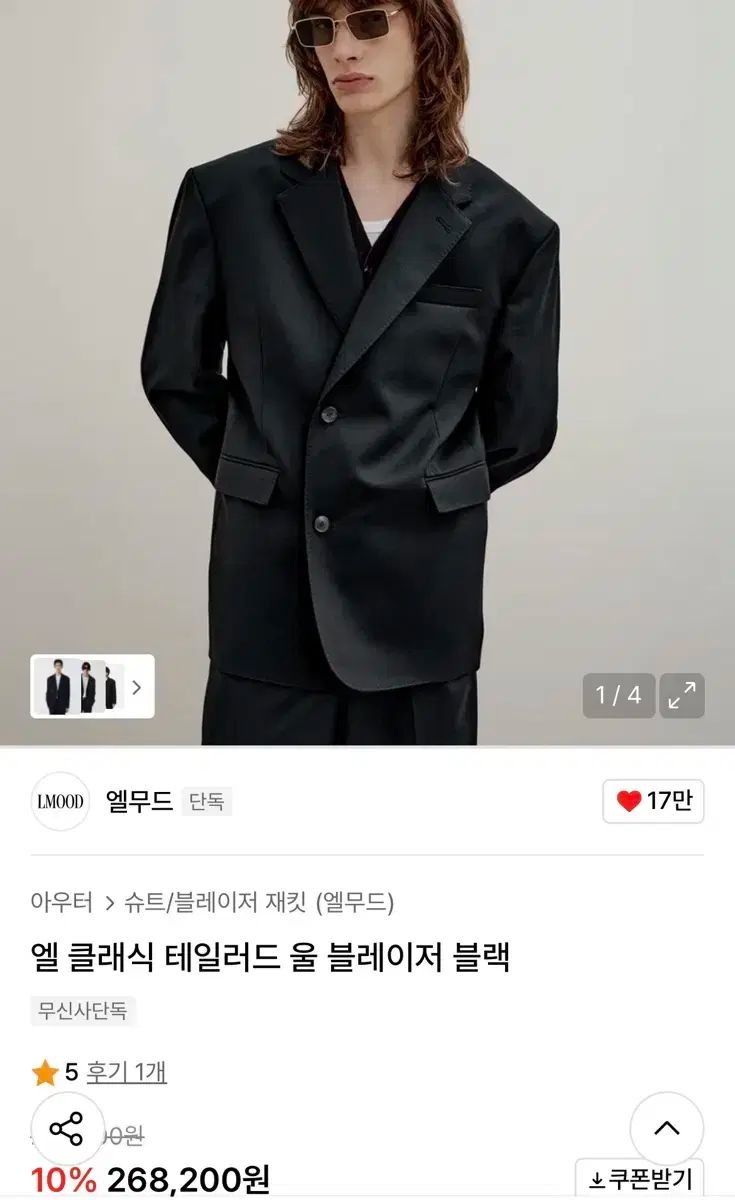This screenshot has width=735, height=1200.
Task: Go to the 아우터 category
Action: click(x=61, y=903)
